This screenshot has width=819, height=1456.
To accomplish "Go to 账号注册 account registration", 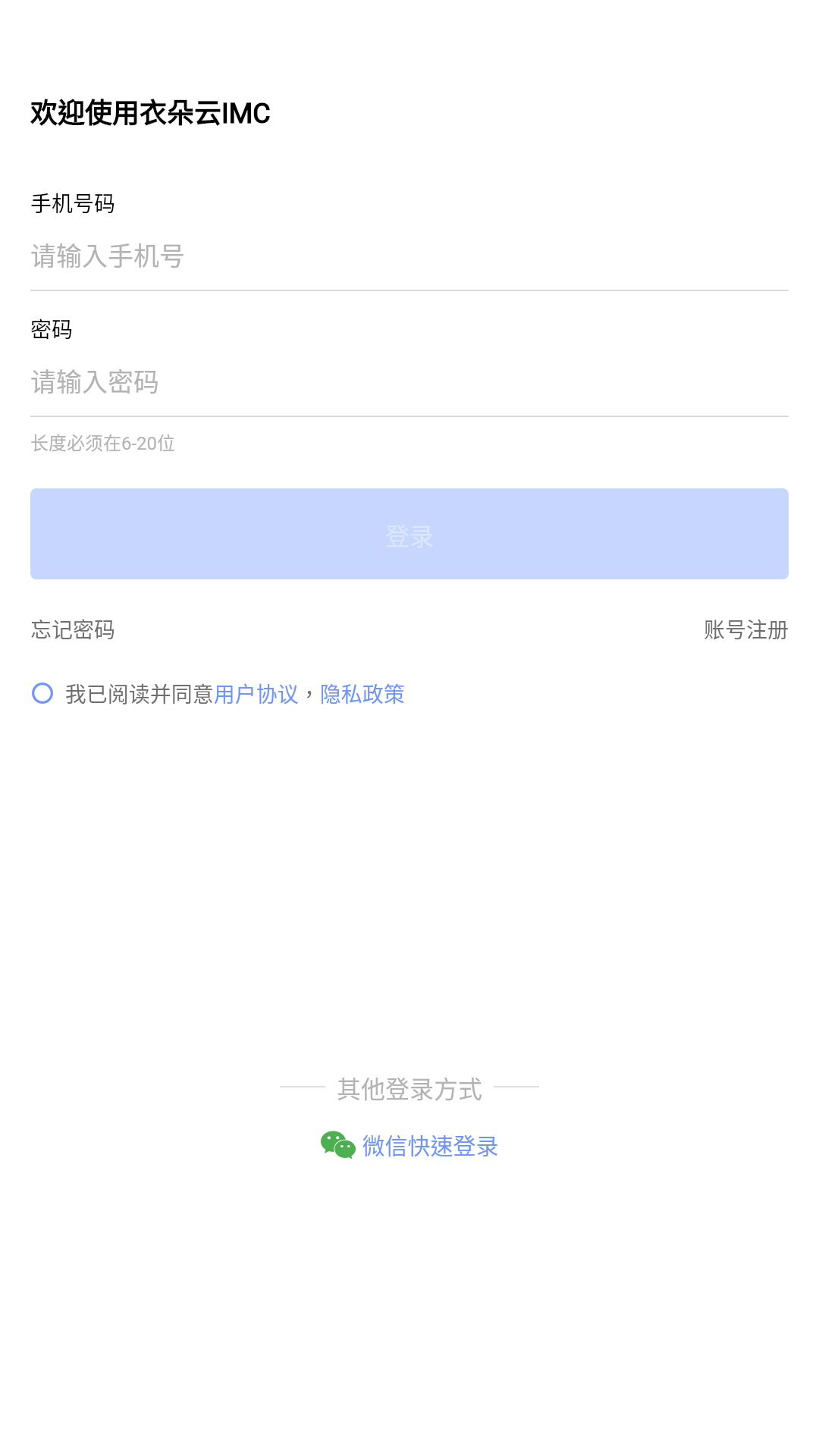I will point(745,629).
